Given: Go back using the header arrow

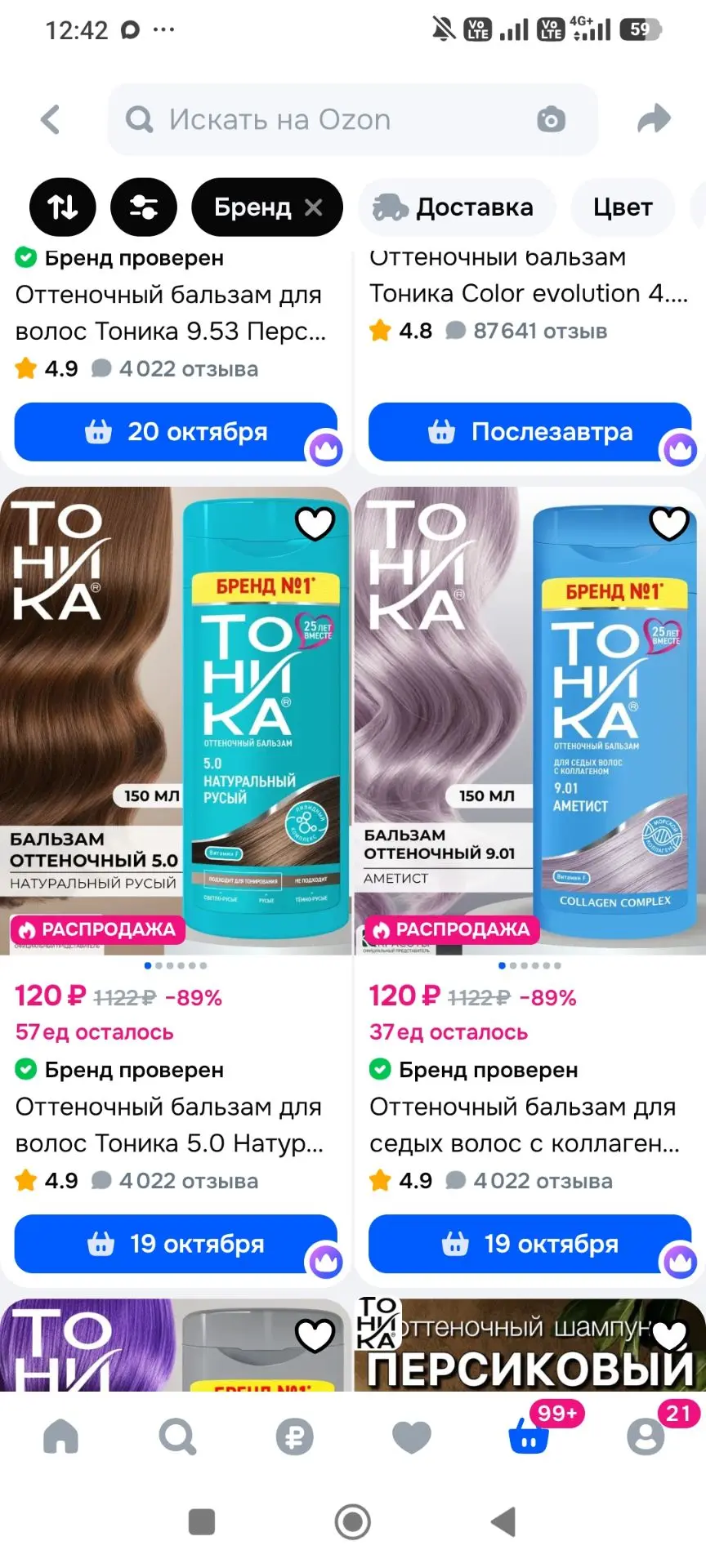Looking at the screenshot, I should tap(51, 119).
